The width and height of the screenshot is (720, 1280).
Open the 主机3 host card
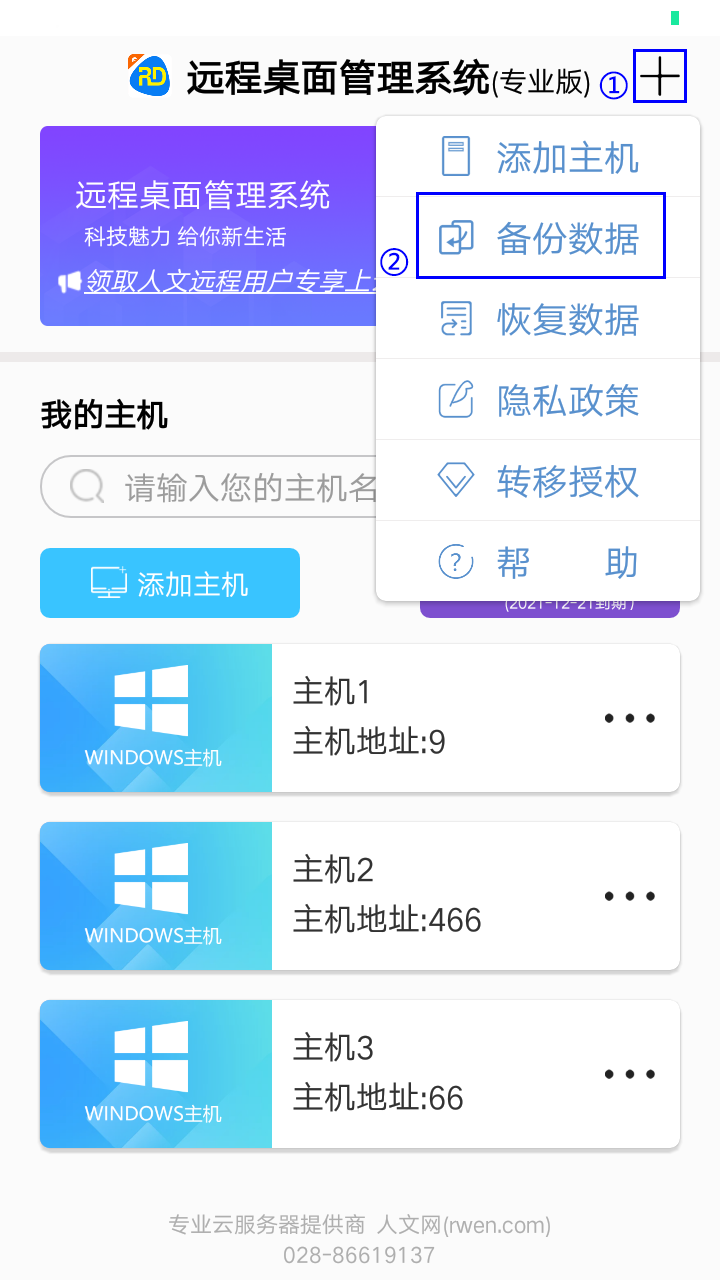(x=360, y=1074)
